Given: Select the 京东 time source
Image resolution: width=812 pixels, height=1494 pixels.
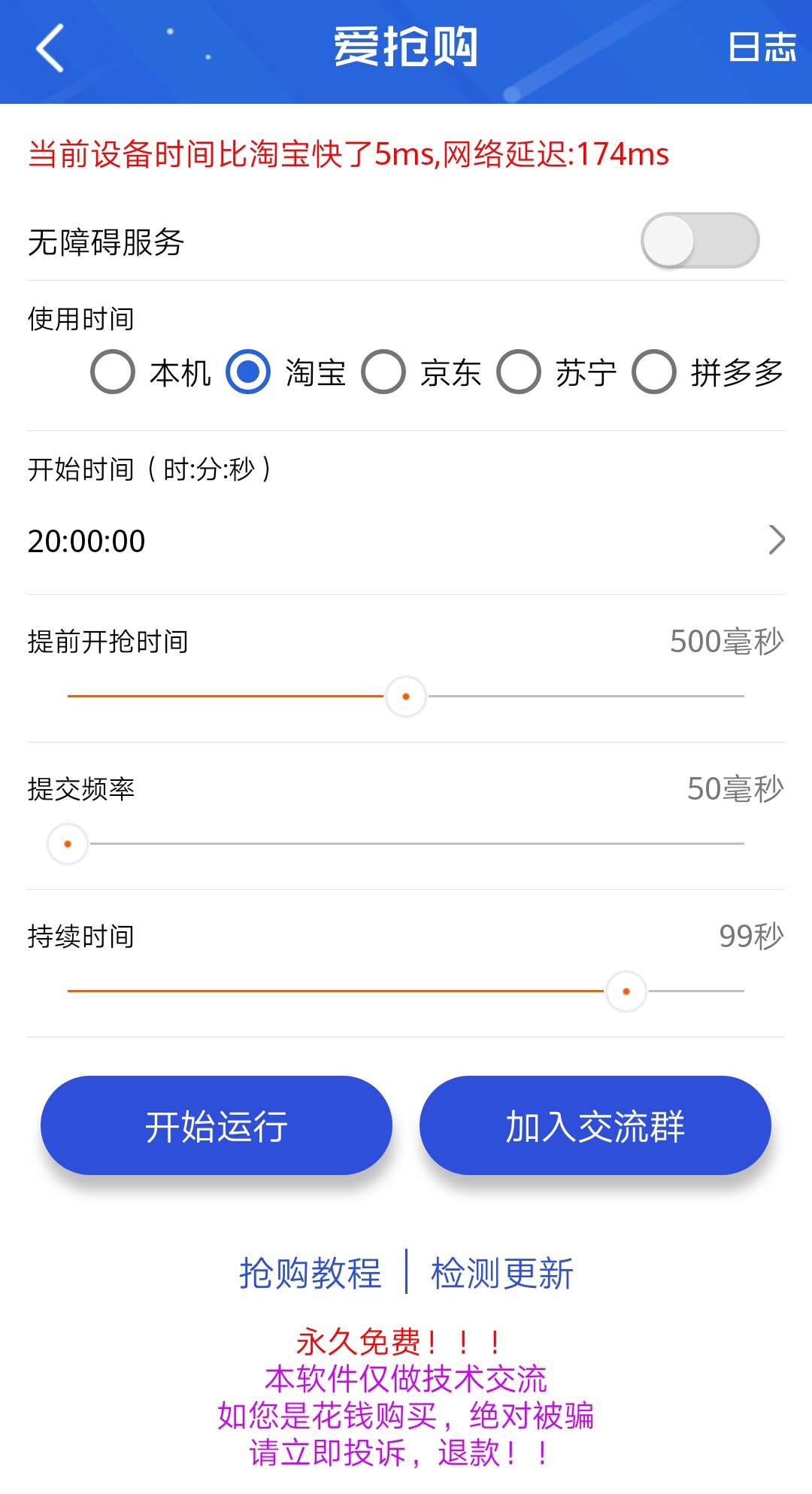Looking at the screenshot, I should click(384, 372).
